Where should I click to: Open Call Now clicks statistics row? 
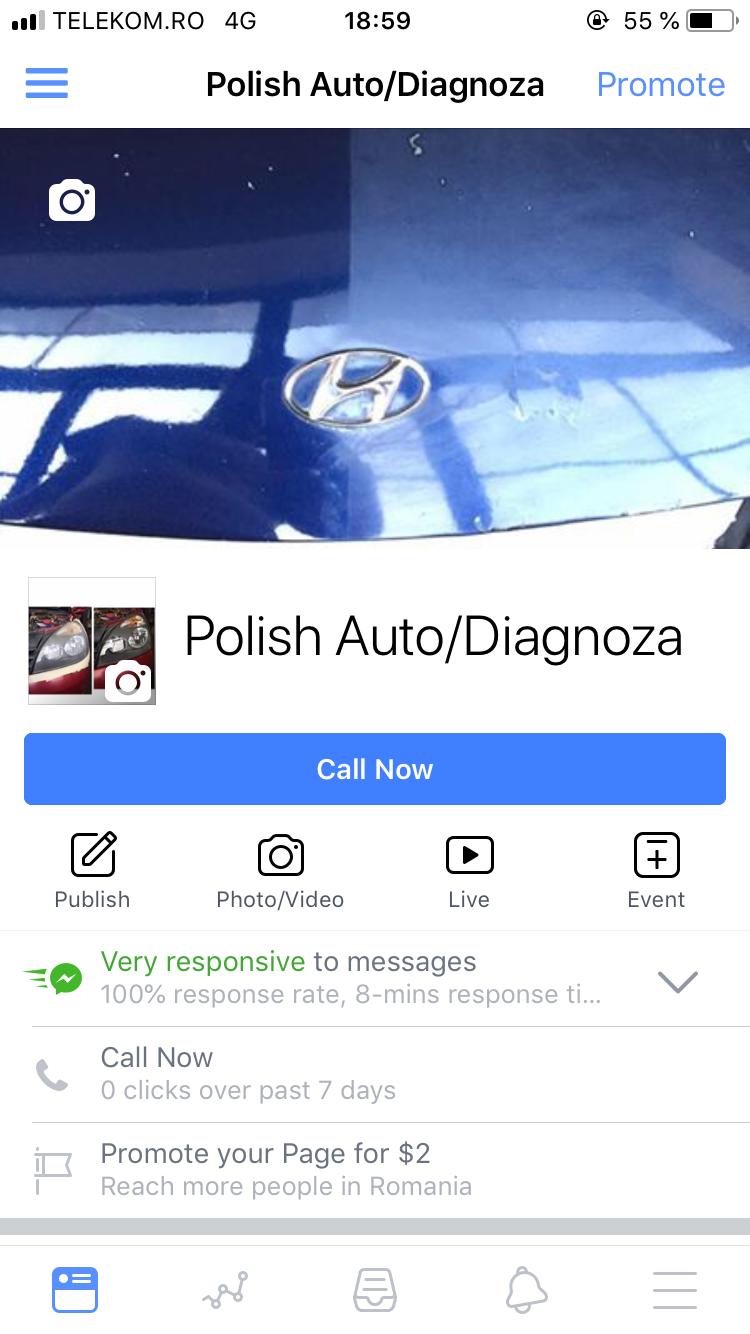point(375,1074)
